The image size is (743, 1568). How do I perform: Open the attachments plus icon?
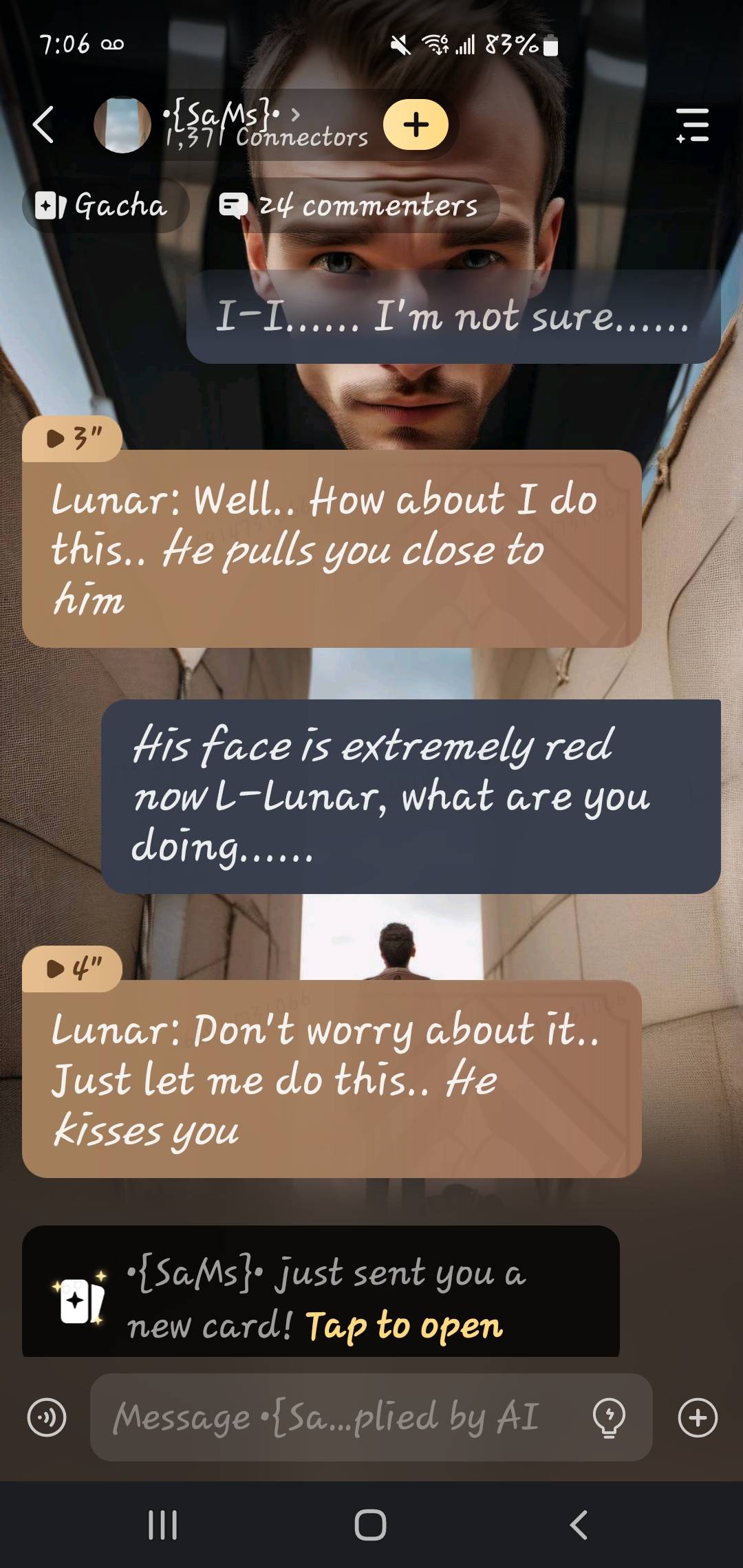[x=698, y=1417]
